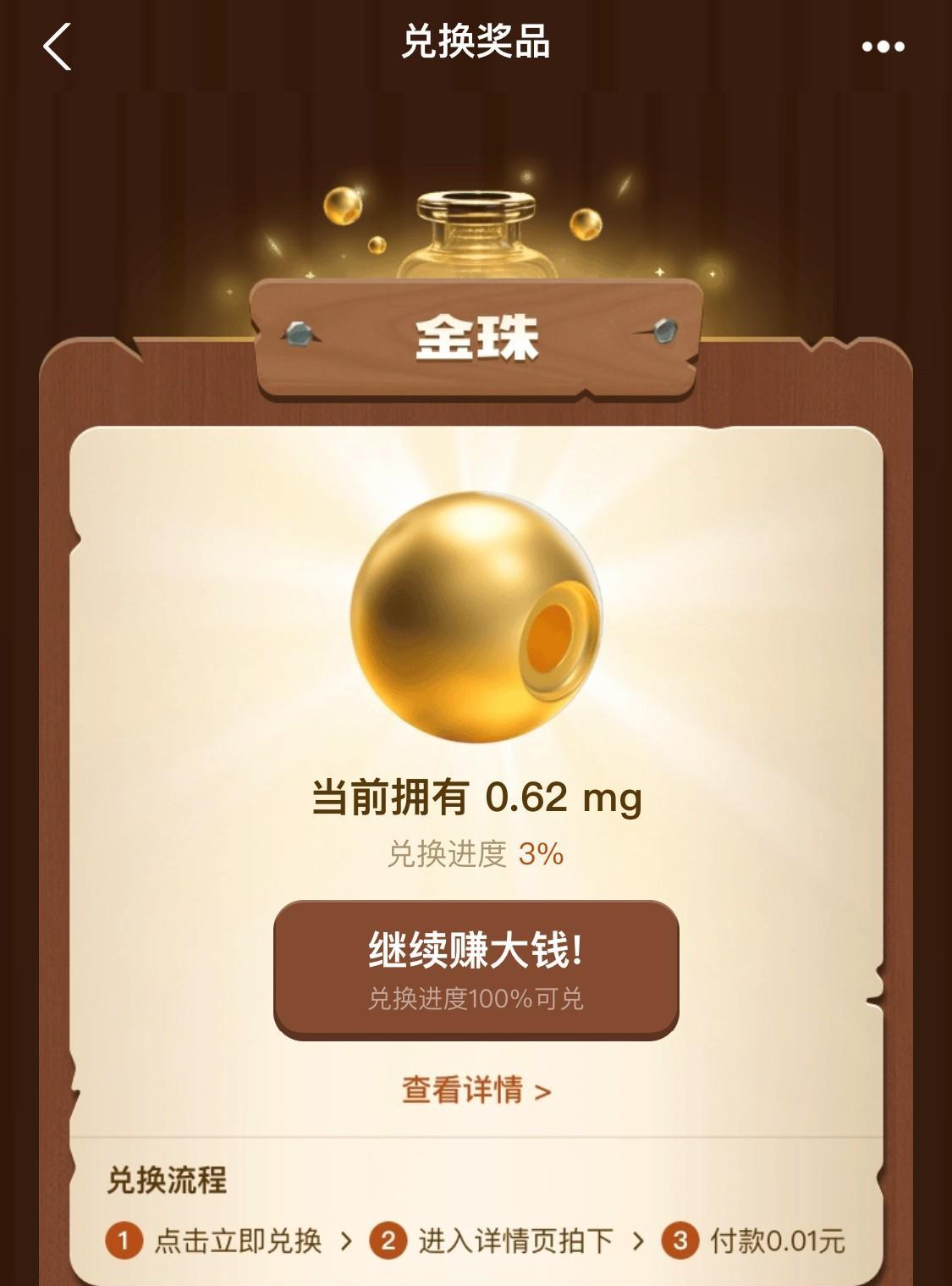Tap the 继续赚大钱! button

[x=476, y=969]
